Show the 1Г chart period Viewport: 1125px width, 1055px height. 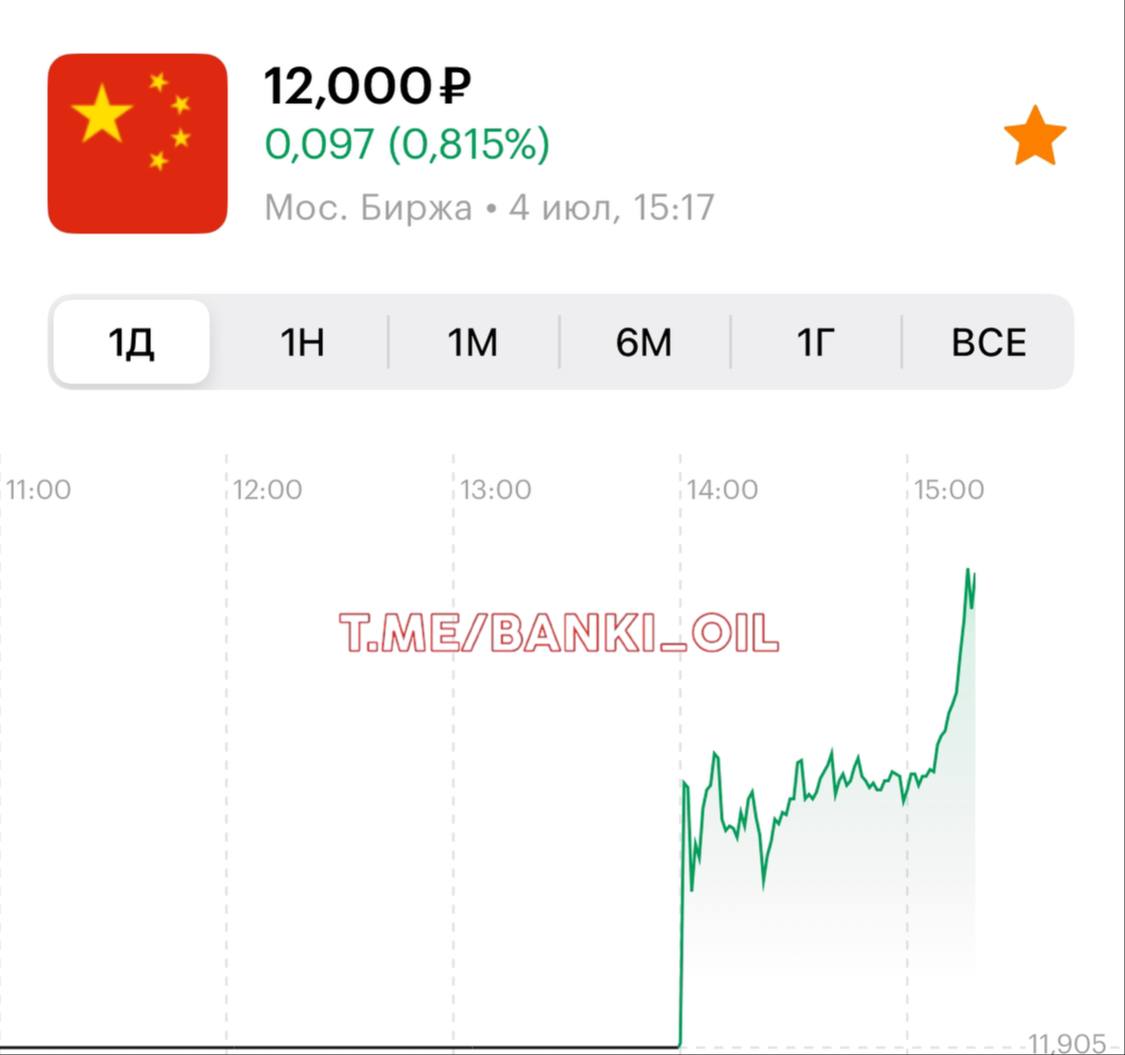815,343
